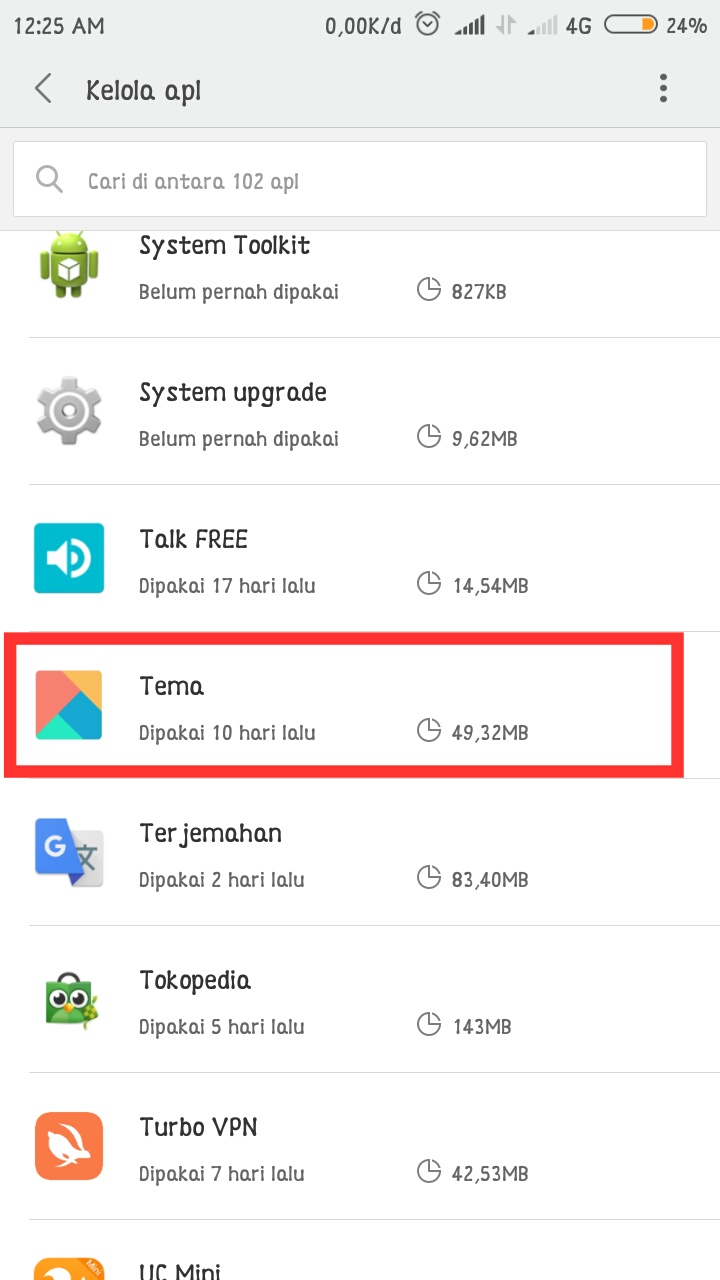
Task: Select the Talk FREE app row
Action: tap(360, 559)
